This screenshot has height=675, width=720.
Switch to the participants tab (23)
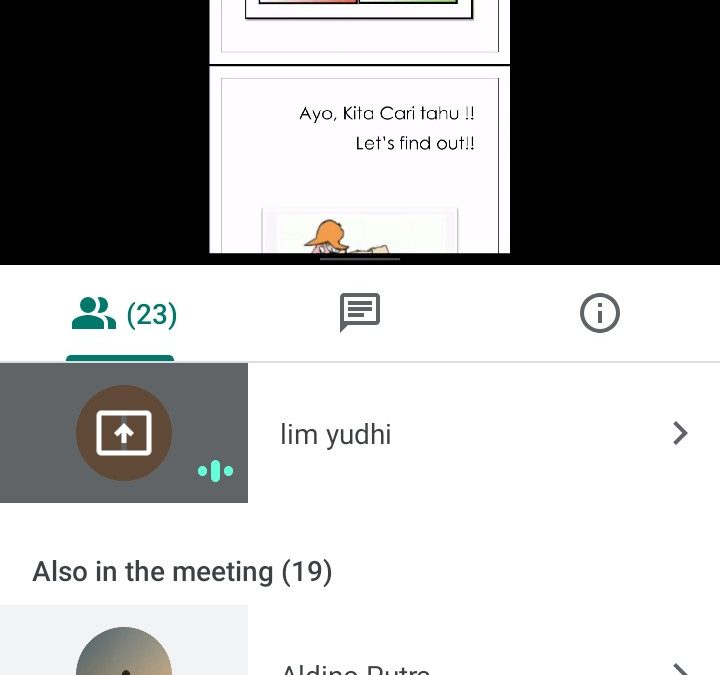pos(121,315)
